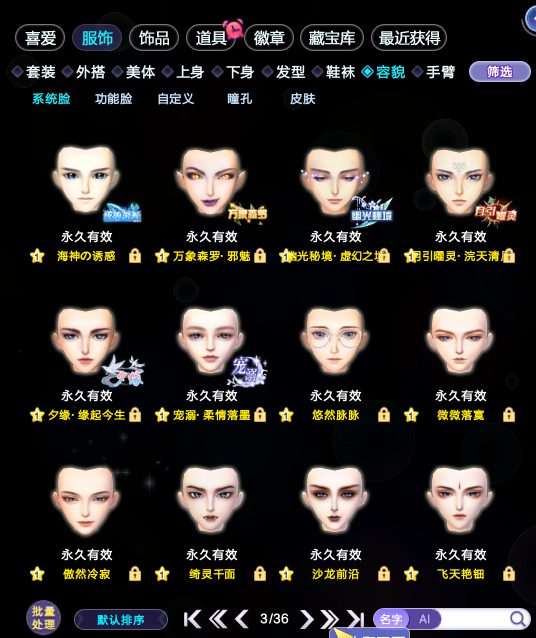The image size is (536, 638).
Task: Pick the 飞天艳钿 face
Action: (x=460, y=500)
